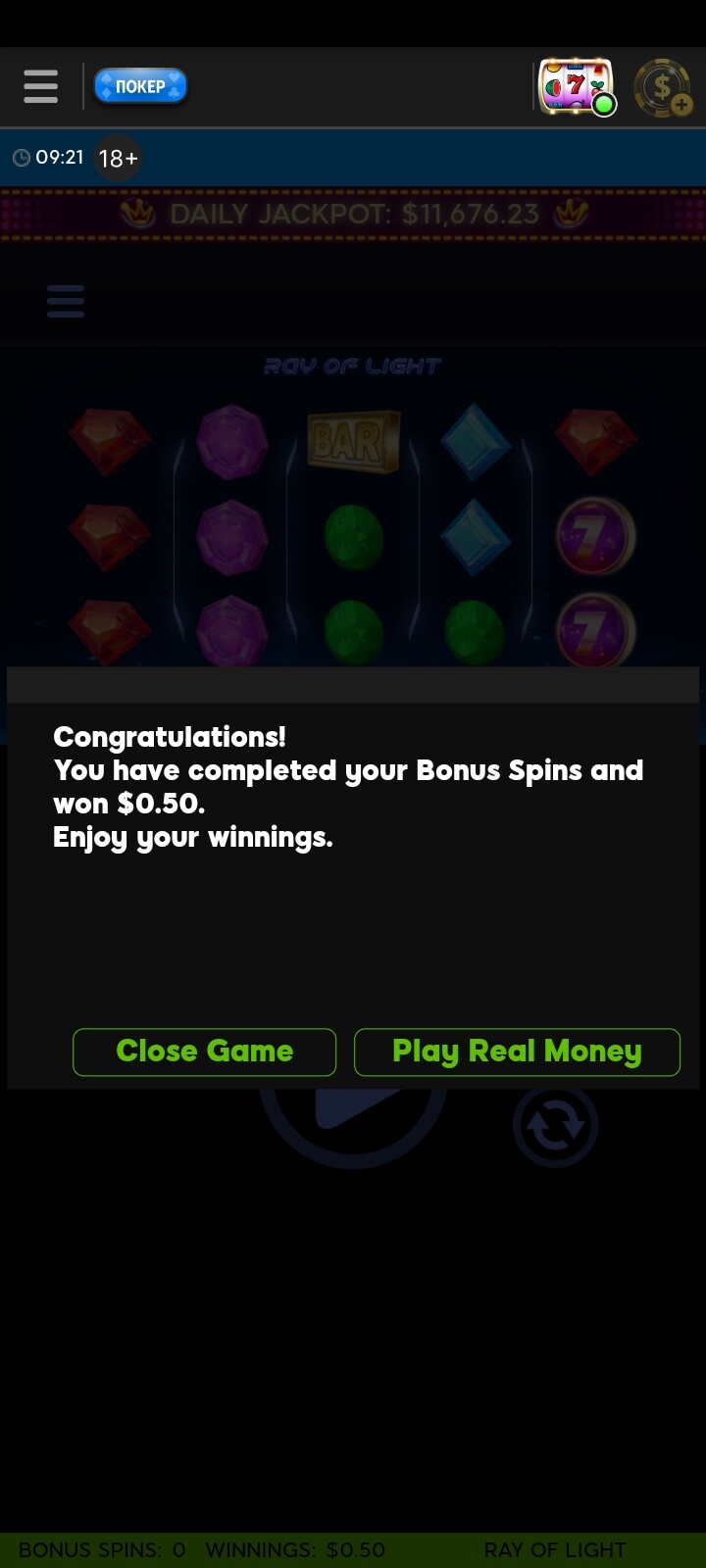706x1568 pixels.
Task: Tap the Close Game button
Action: point(204,1052)
